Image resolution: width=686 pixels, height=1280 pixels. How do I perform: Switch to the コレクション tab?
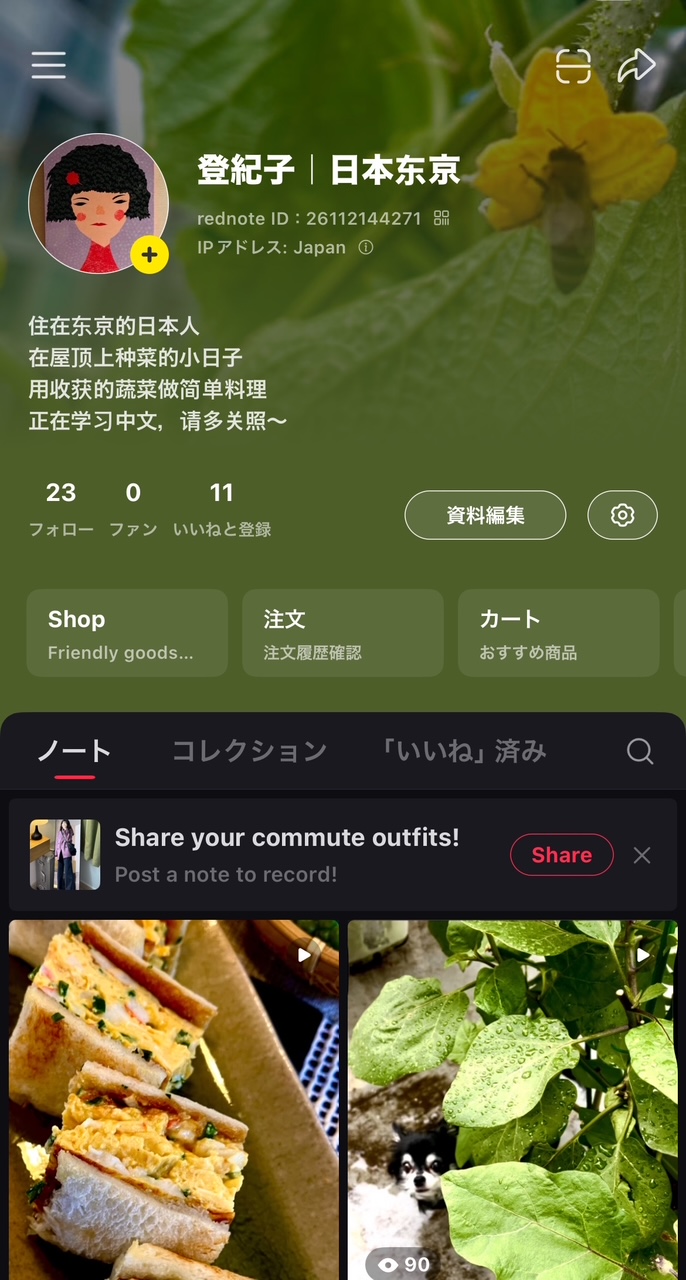click(x=249, y=752)
